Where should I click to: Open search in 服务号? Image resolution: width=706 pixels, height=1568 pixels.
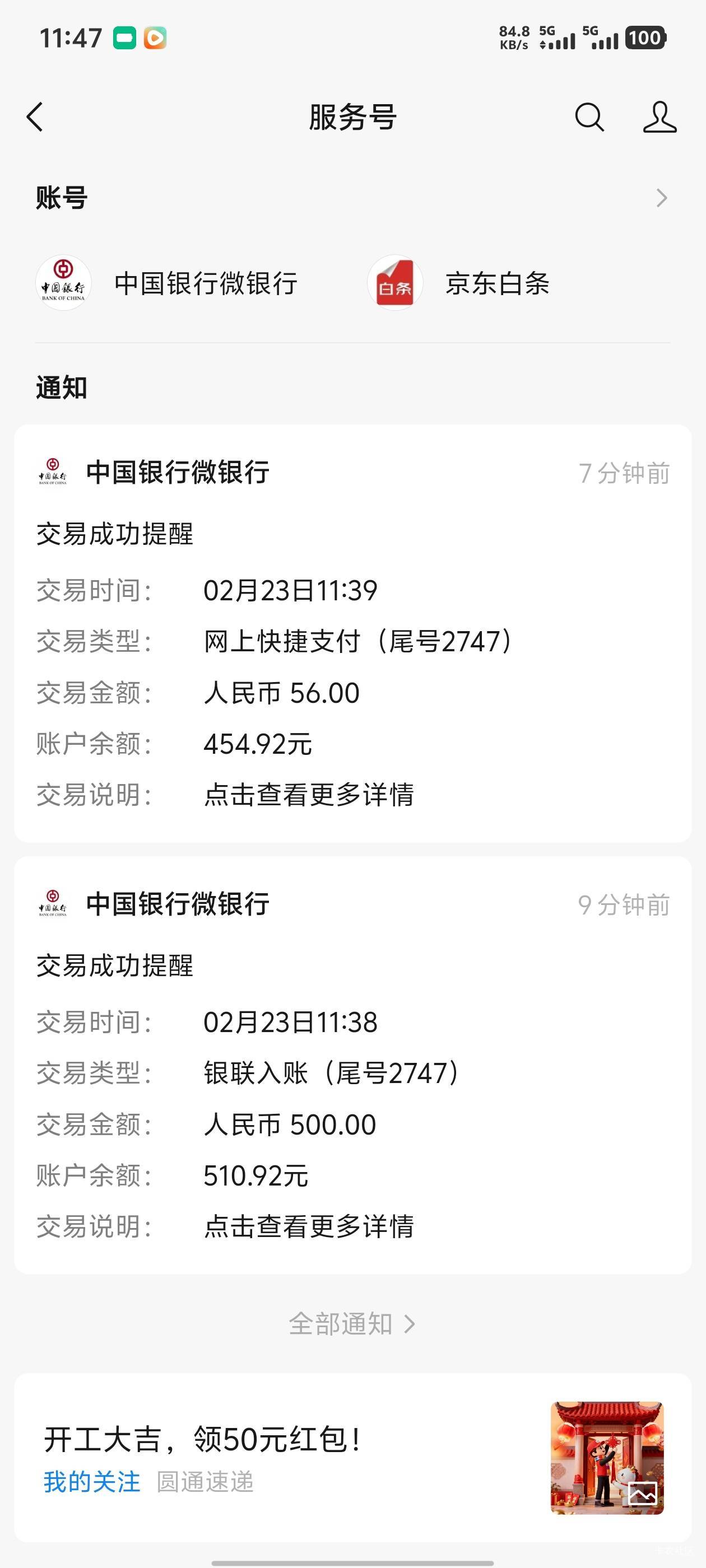pyautogui.click(x=588, y=117)
